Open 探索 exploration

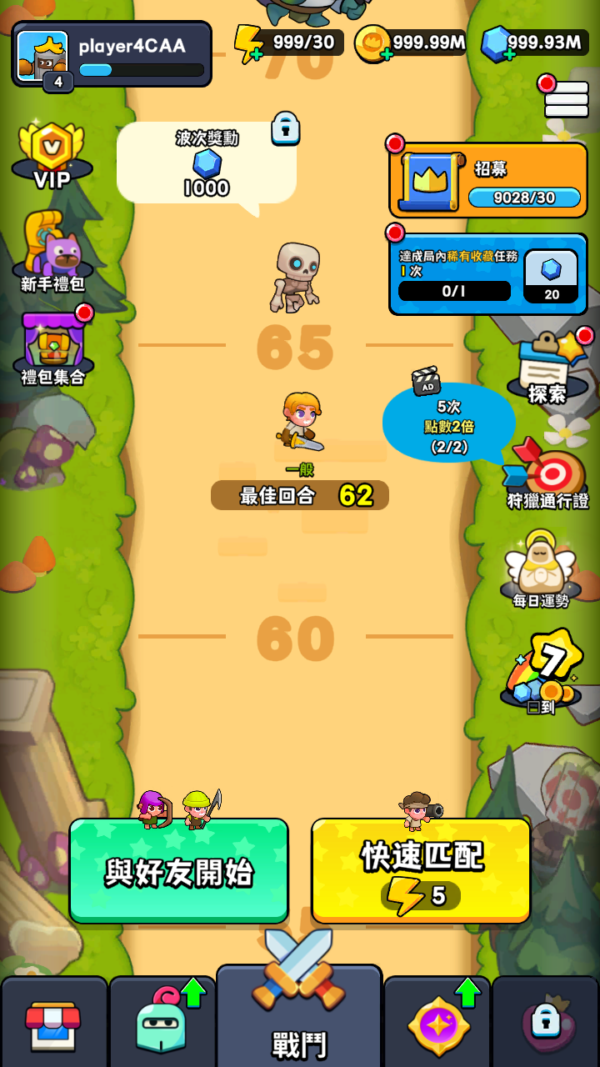(x=547, y=367)
